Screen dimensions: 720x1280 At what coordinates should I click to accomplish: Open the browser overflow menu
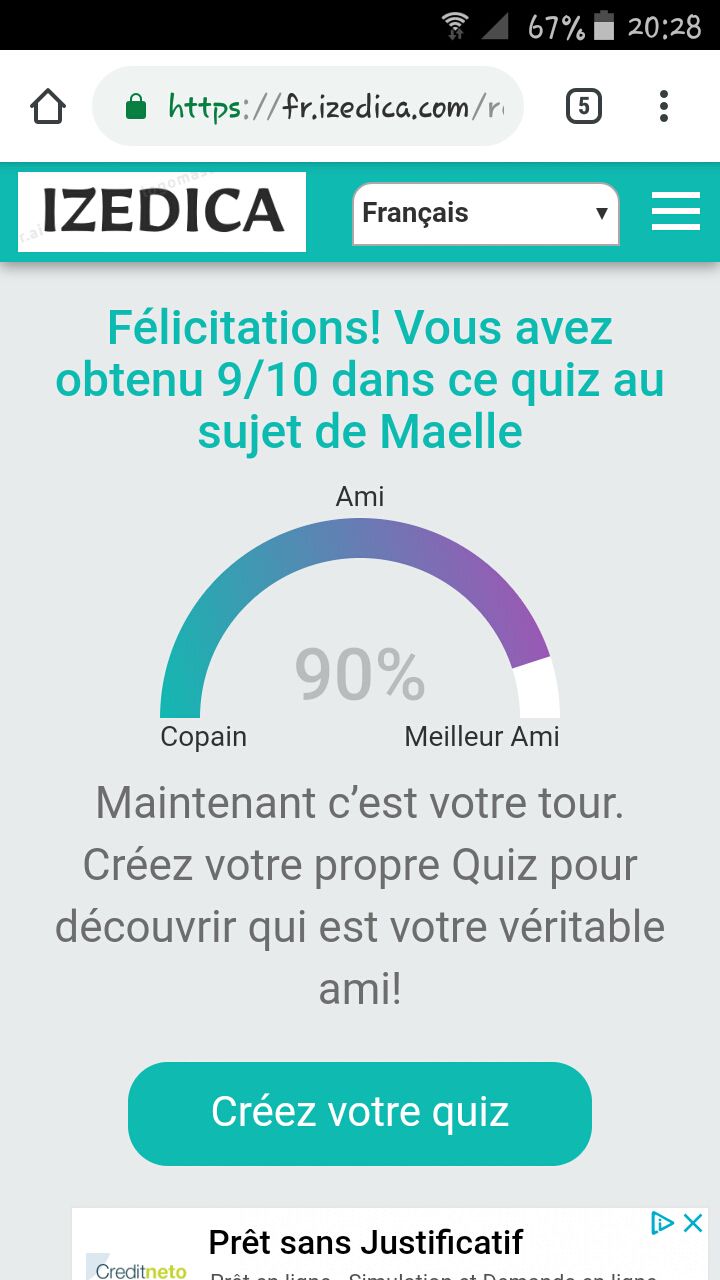(x=664, y=106)
